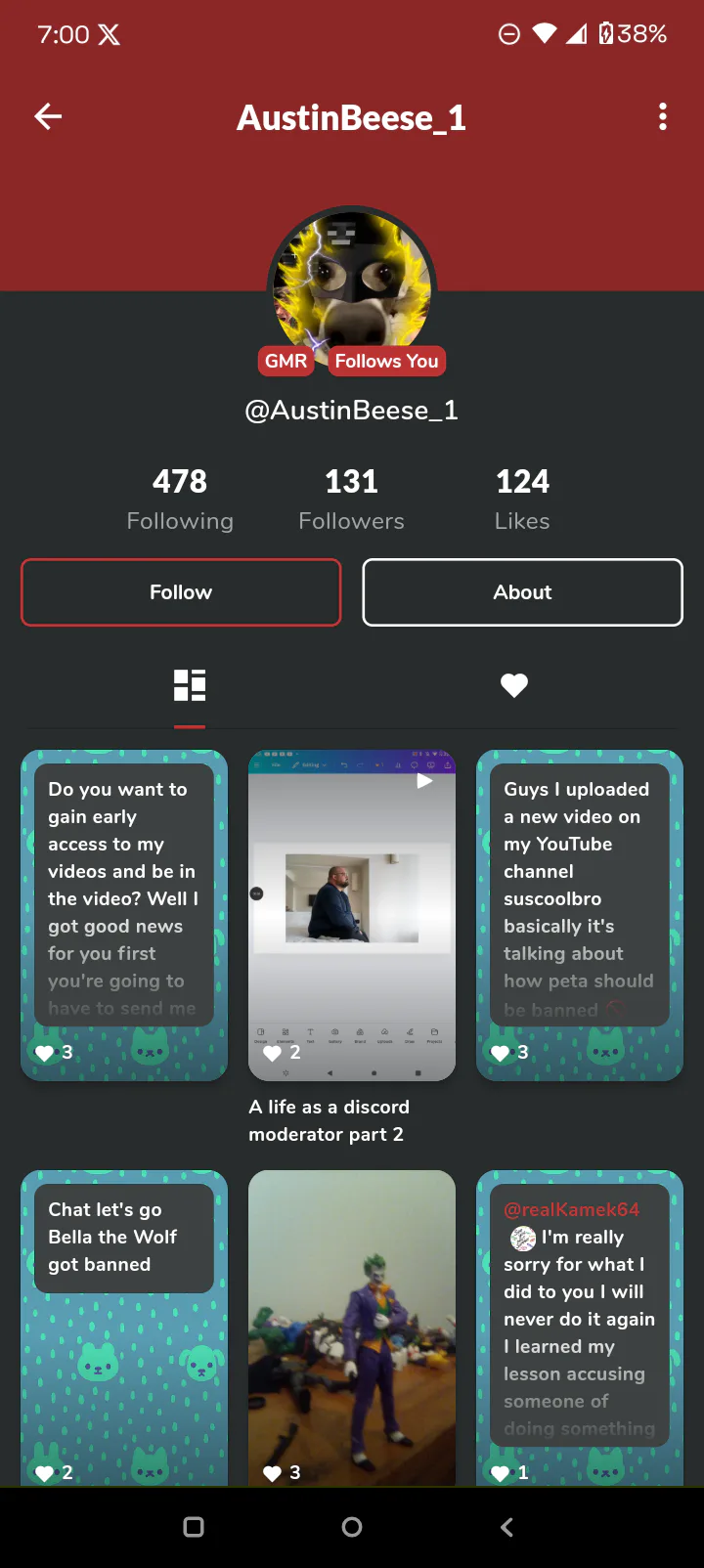
Task: Open the Bella the Wolf banned post
Action: [124, 1328]
